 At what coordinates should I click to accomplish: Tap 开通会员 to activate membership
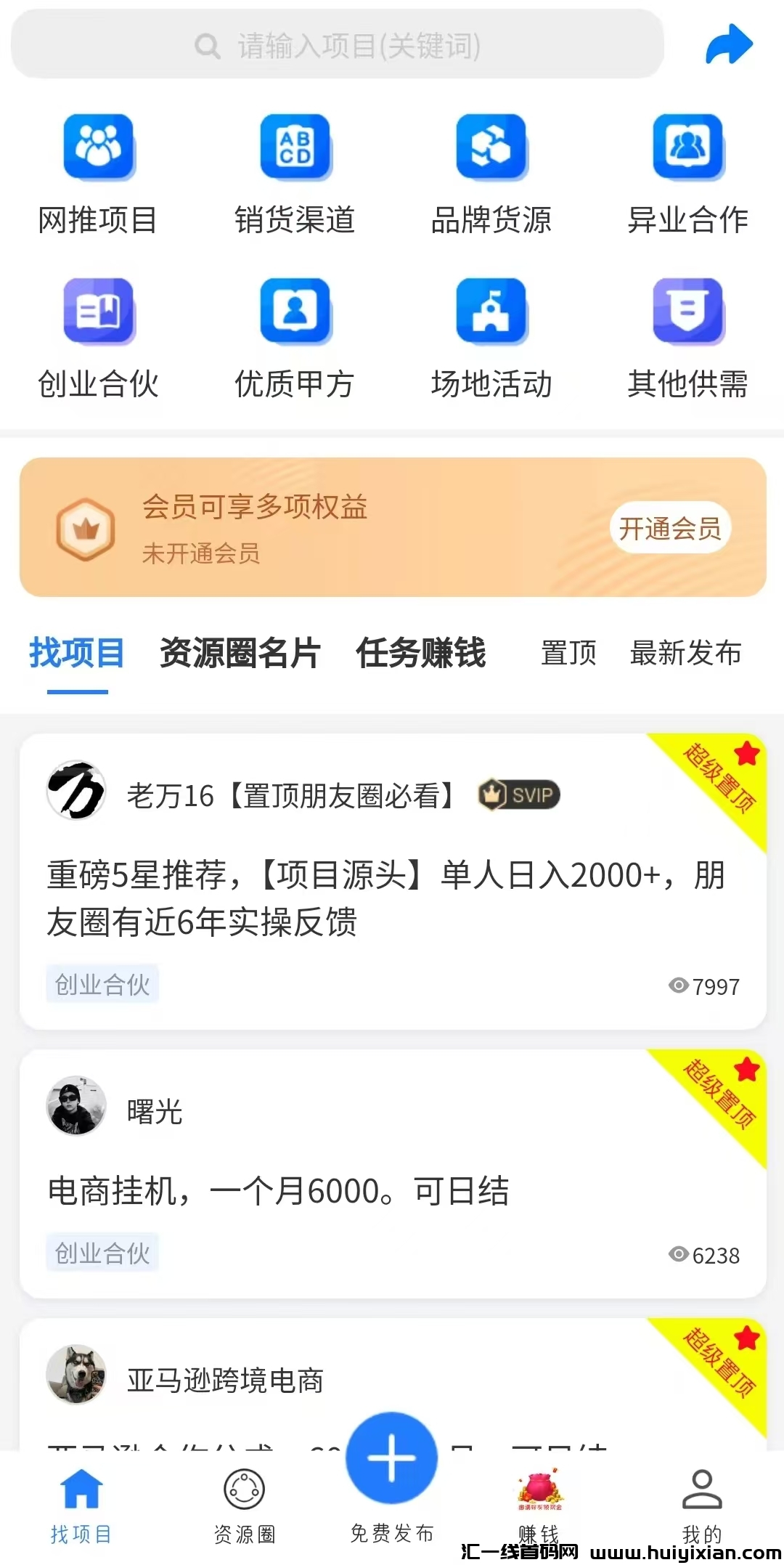(669, 528)
